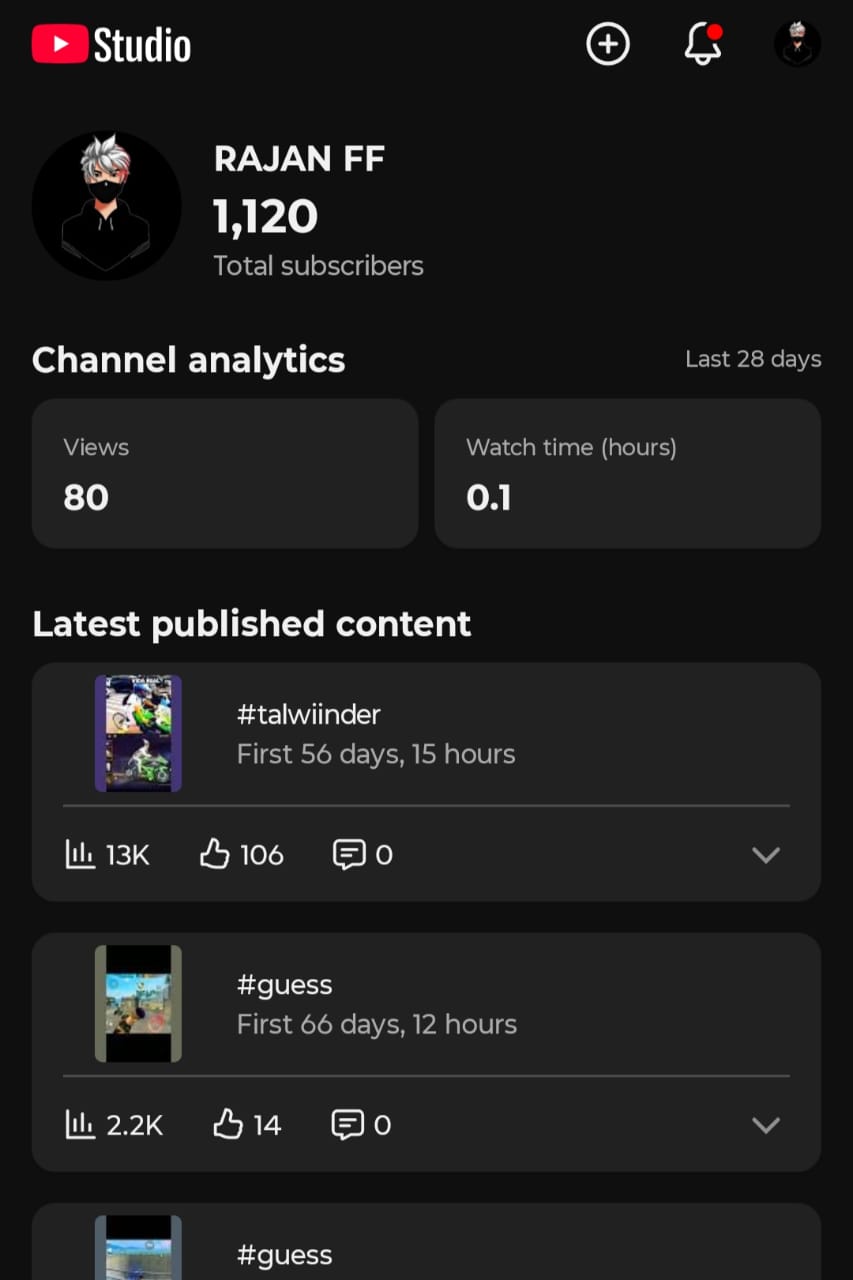
Task: Expand details for the #guess video
Action: pyautogui.click(x=766, y=1125)
